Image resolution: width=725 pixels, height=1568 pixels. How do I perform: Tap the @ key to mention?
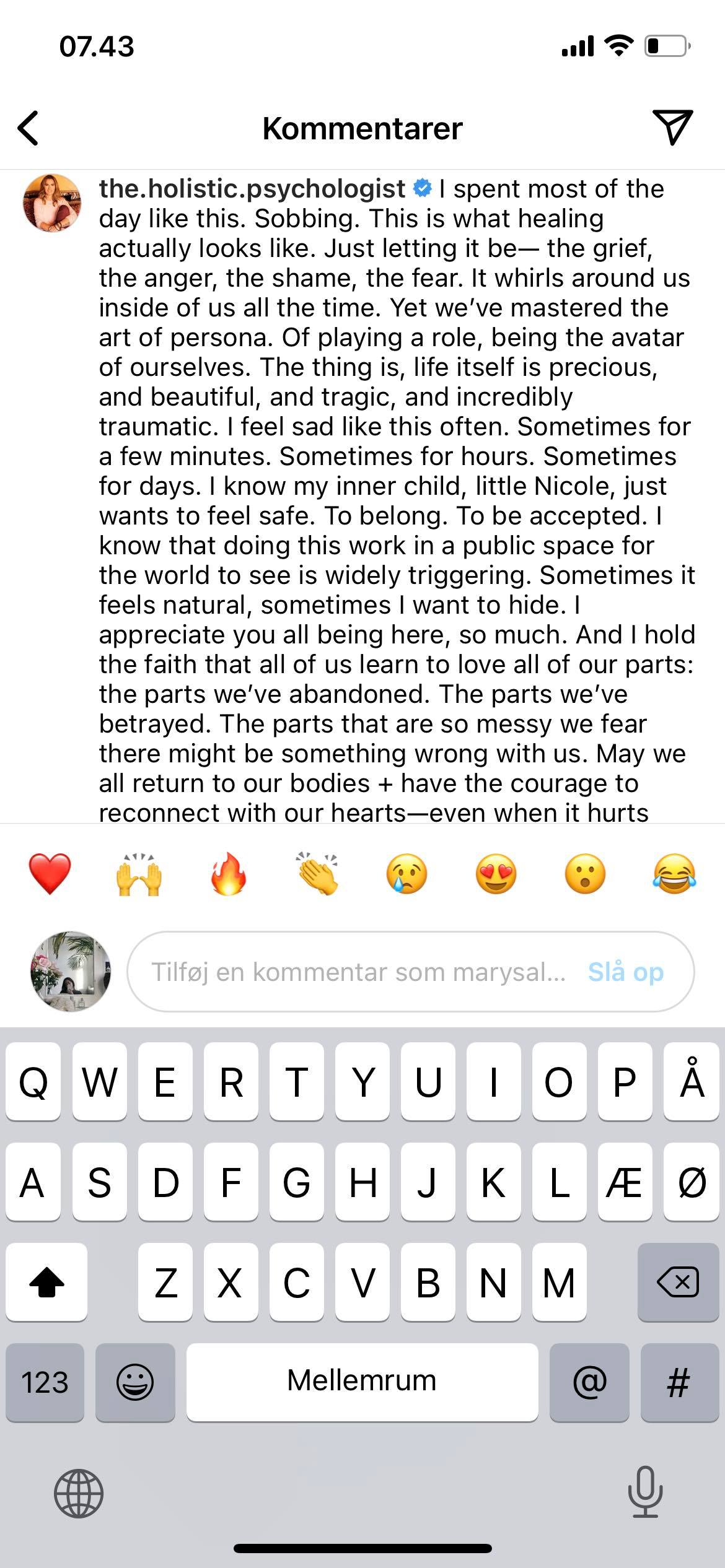pos(589,1382)
